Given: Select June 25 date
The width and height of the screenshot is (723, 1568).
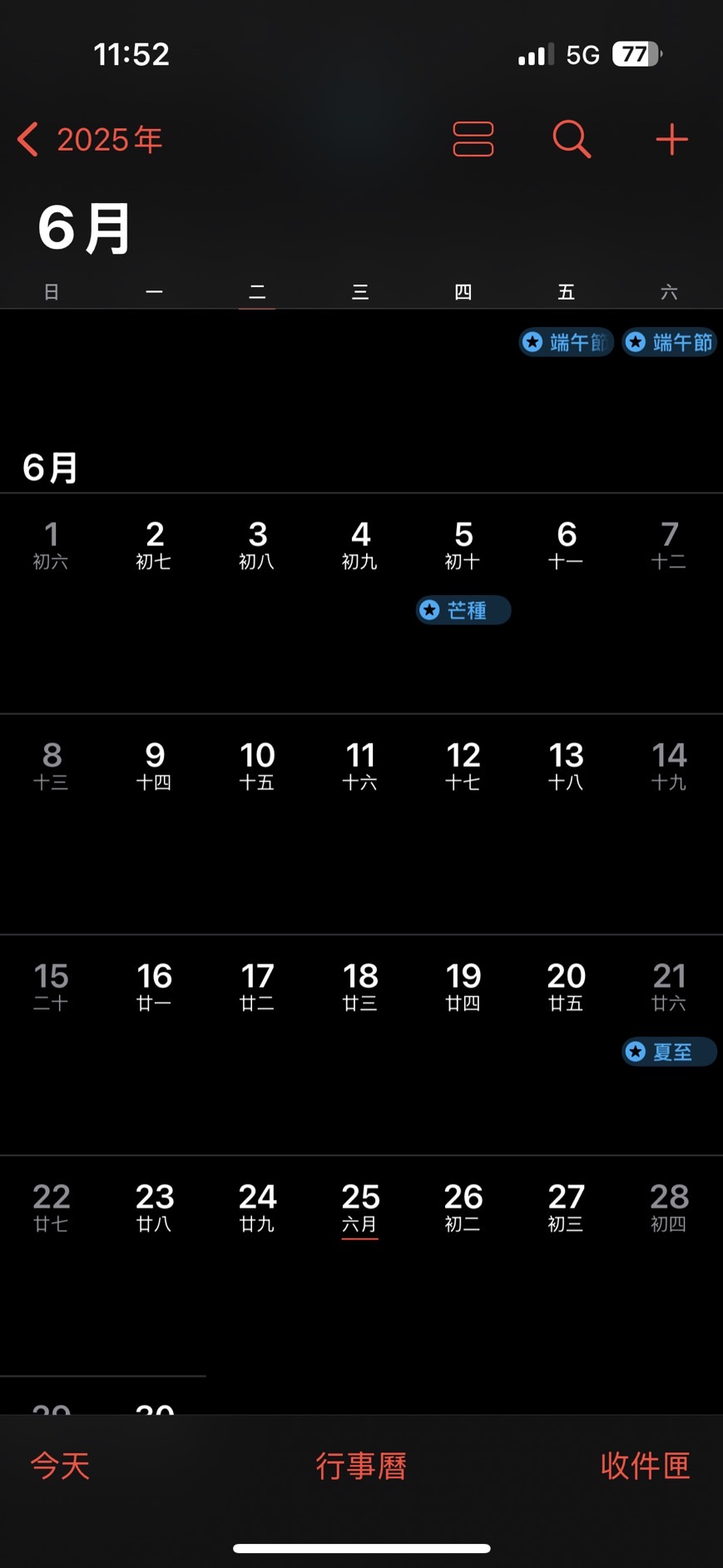Looking at the screenshot, I should click(x=360, y=1207).
